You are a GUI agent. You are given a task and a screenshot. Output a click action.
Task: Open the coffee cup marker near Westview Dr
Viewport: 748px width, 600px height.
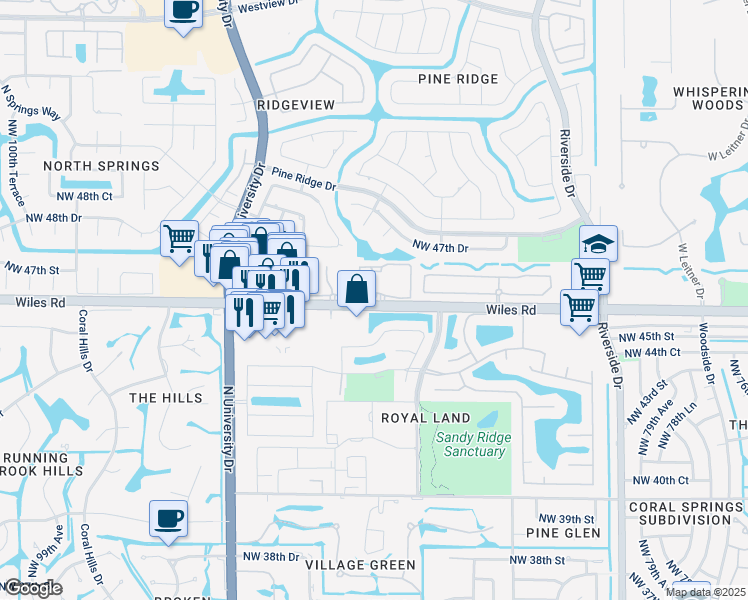pyautogui.click(x=183, y=13)
